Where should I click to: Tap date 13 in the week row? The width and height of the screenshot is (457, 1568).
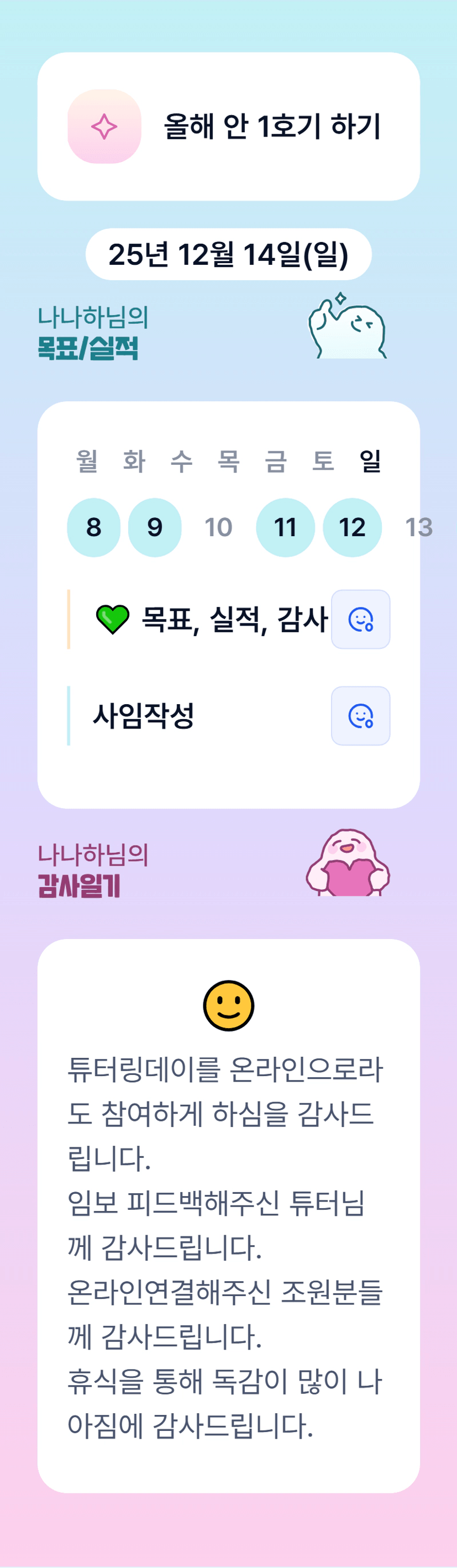click(x=418, y=527)
